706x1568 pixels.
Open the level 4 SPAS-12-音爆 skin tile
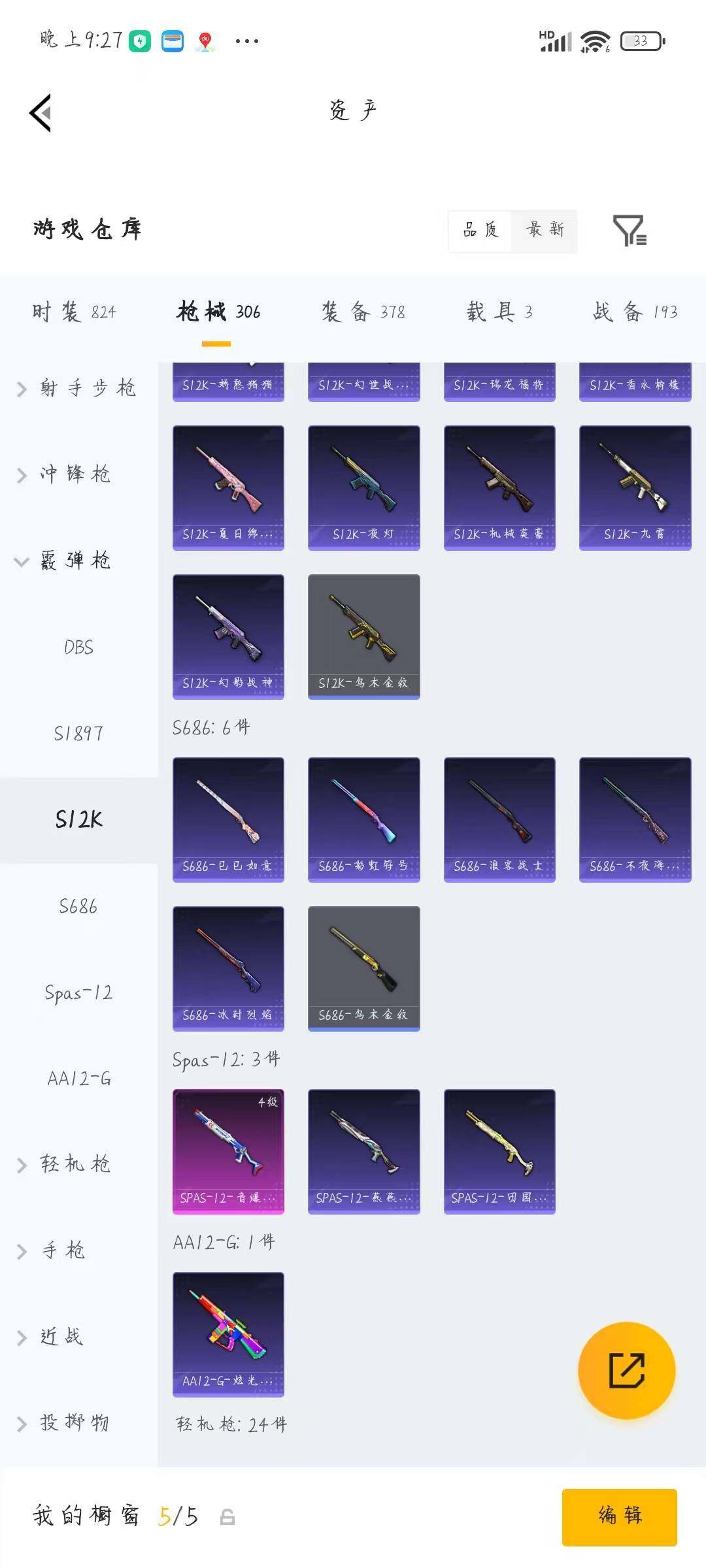[228, 1152]
